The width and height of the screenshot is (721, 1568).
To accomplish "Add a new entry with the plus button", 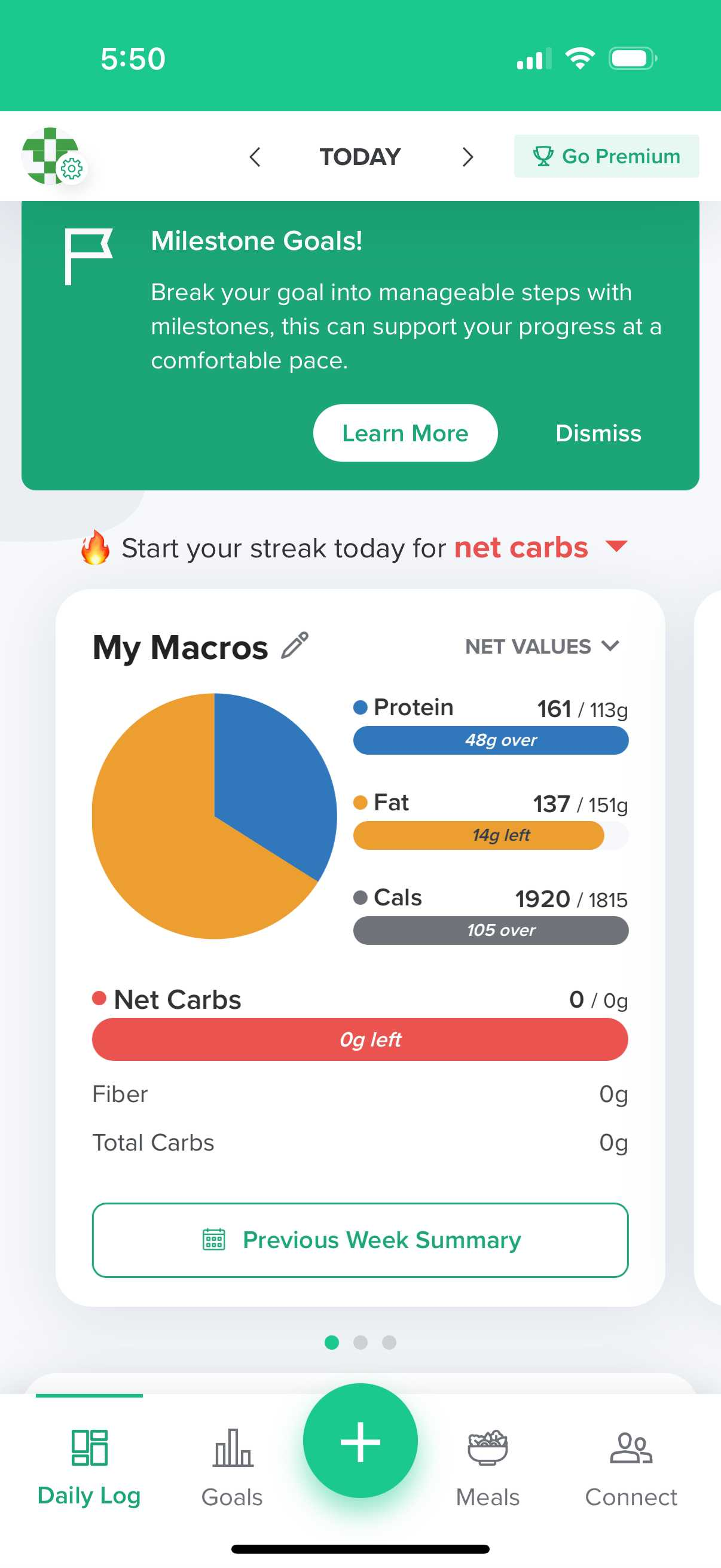I will tap(360, 1440).
